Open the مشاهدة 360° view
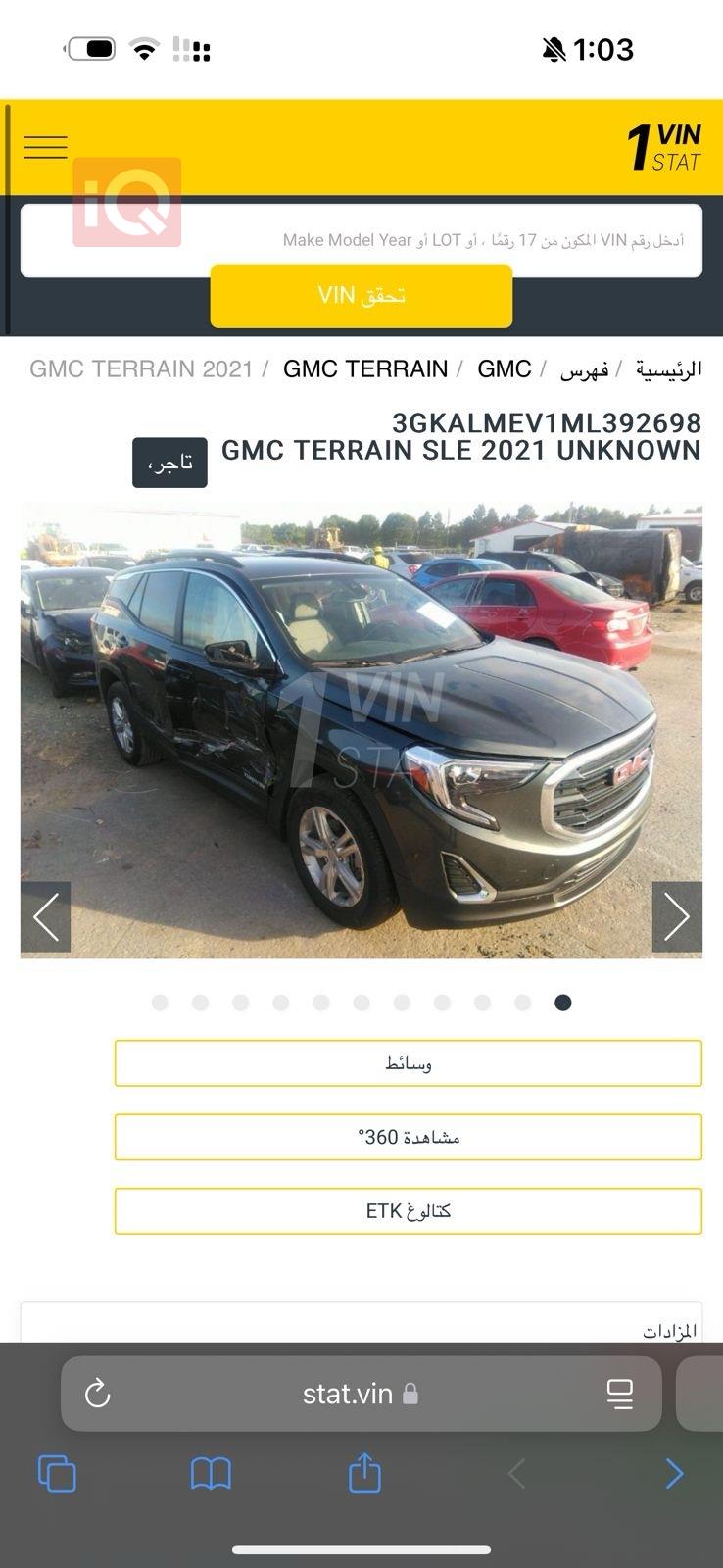Screen dimensions: 723x1568 pyautogui.click(x=408, y=1137)
